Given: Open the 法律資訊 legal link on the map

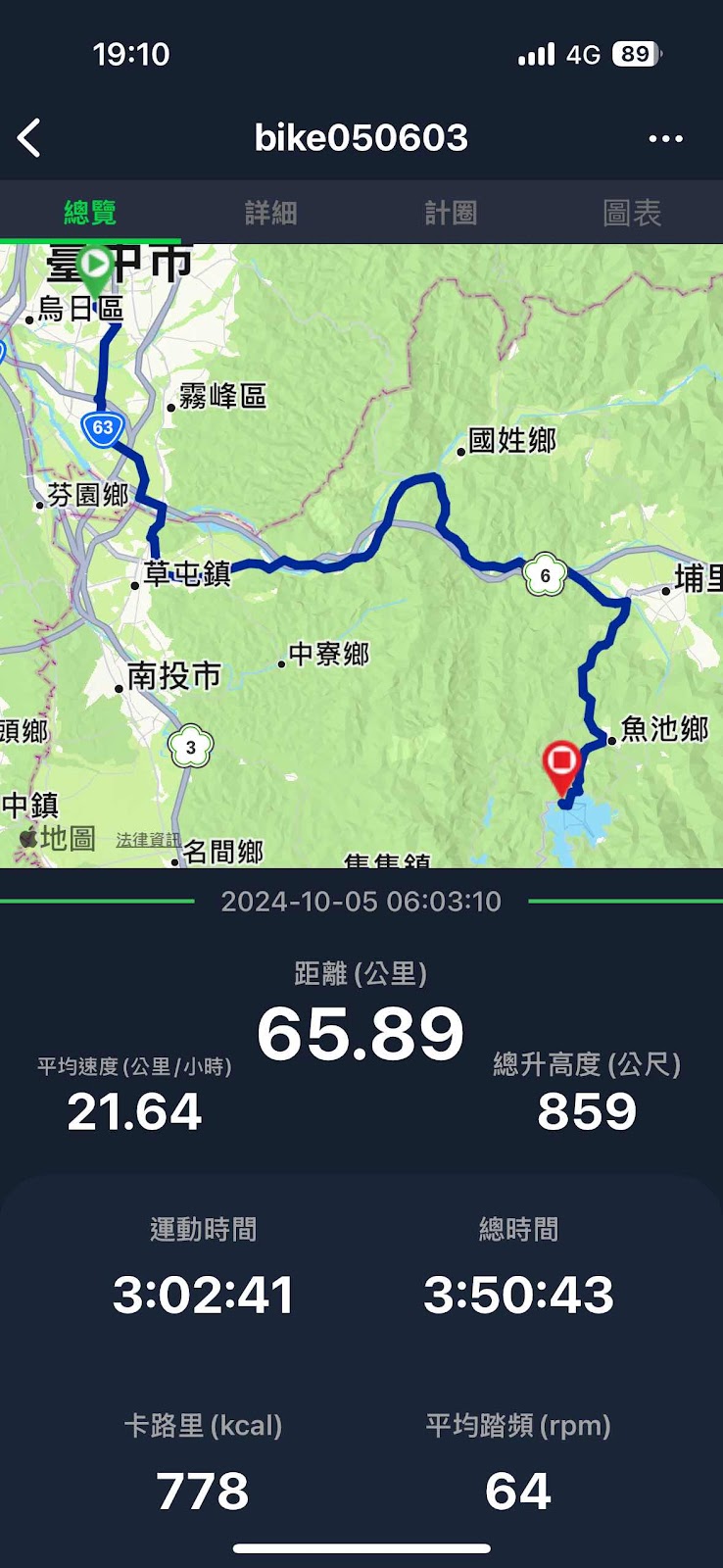Looking at the screenshot, I should (148, 840).
